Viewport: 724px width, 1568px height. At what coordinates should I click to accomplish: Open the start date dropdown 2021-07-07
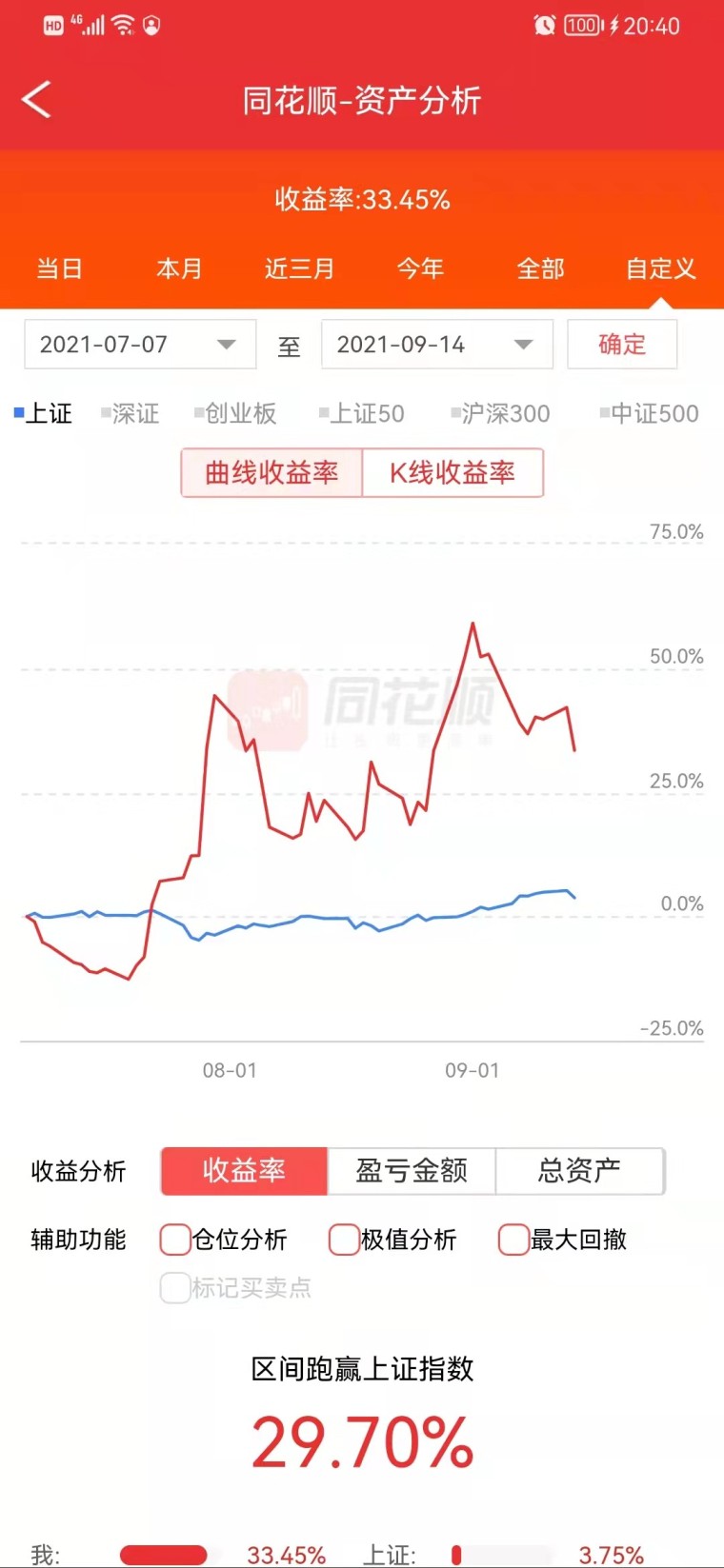pos(140,344)
